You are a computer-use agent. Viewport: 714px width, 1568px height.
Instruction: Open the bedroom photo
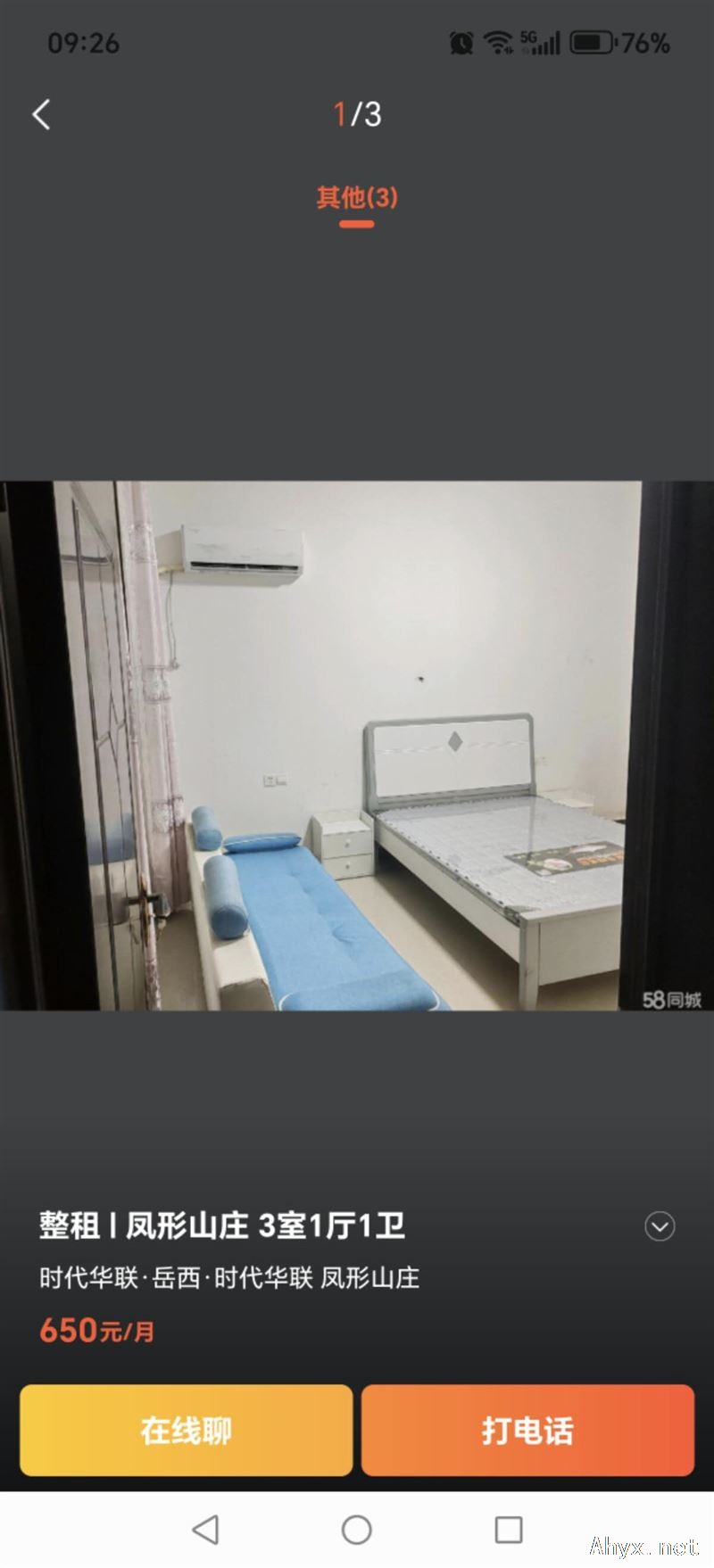pos(357,746)
